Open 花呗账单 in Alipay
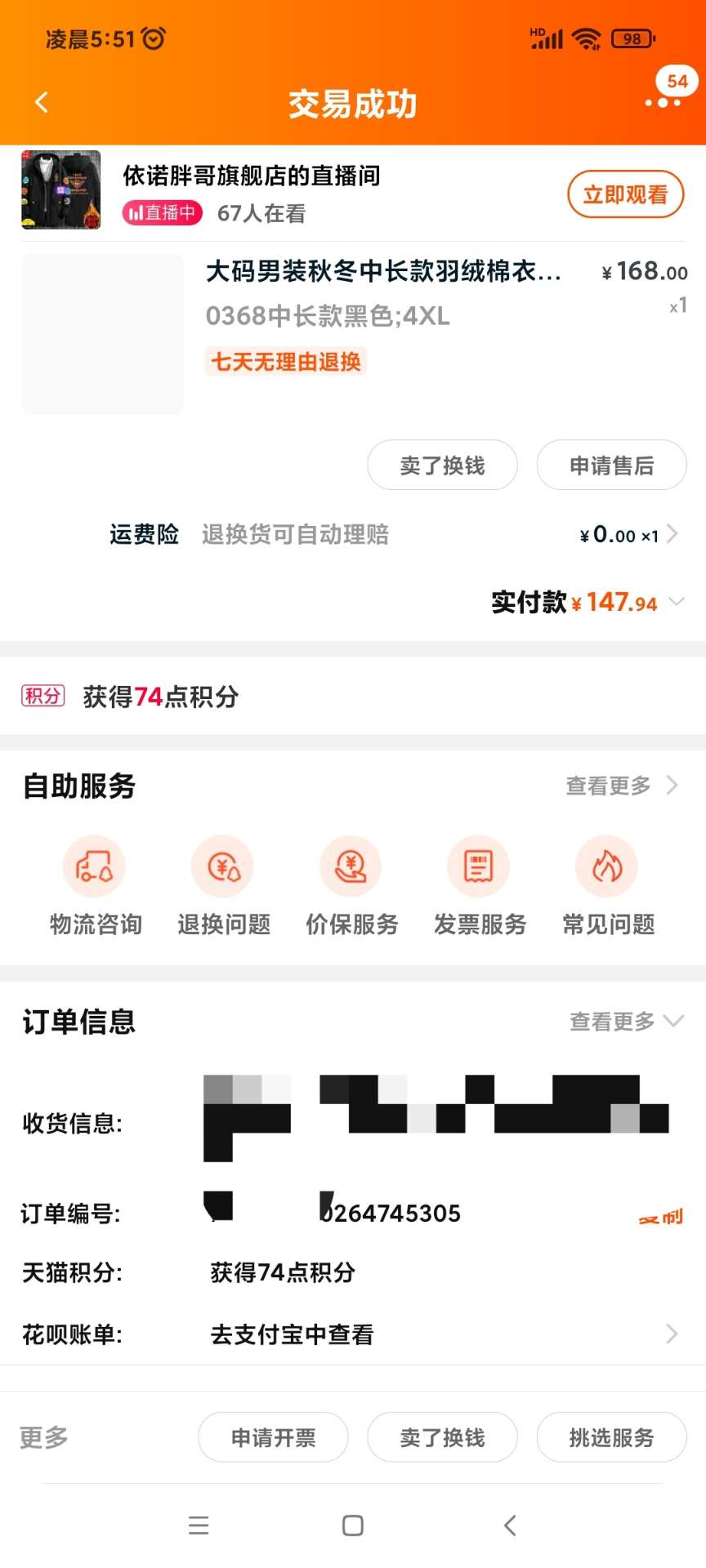The height and width of the screenshot is (1568, 706). coord(441,1334)
